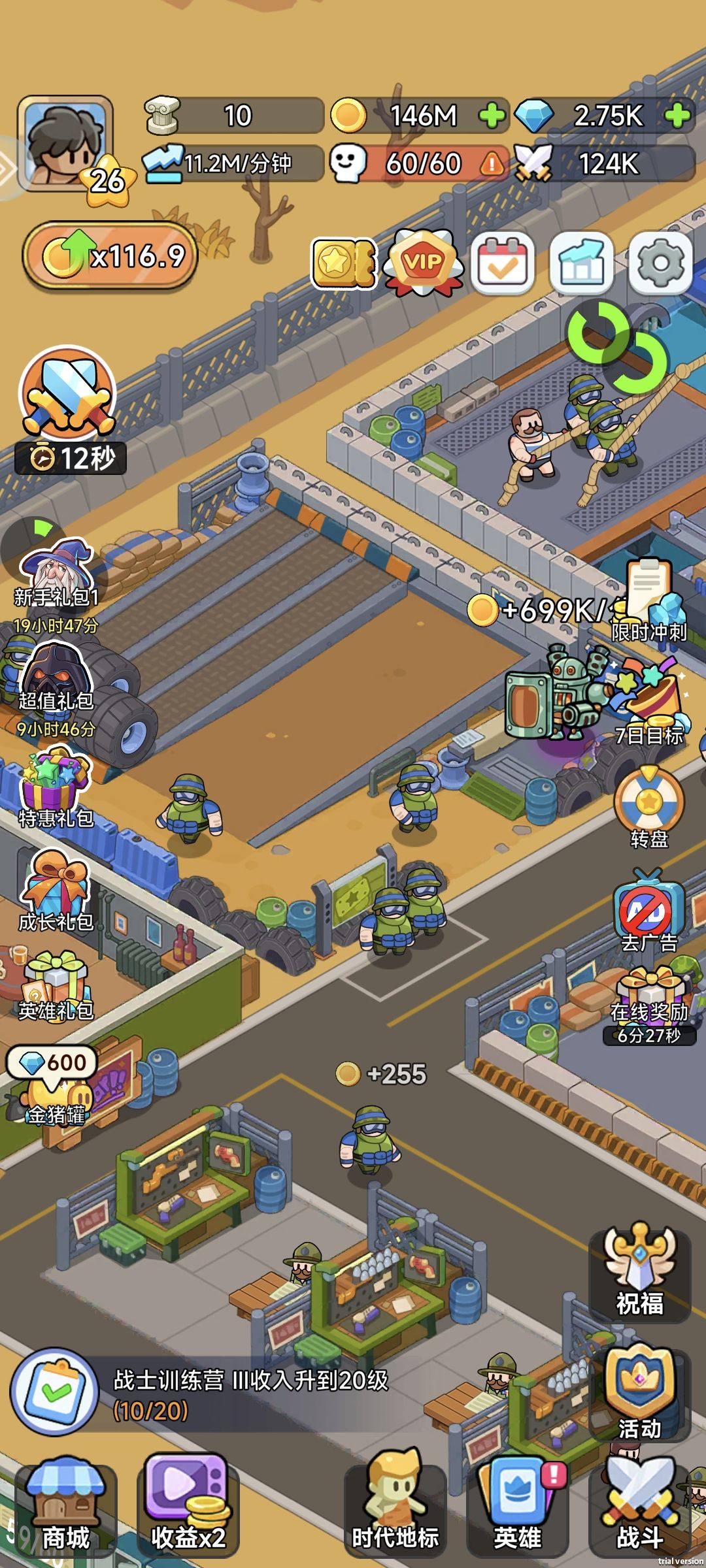Open the daily check-in calendar
The width and height of the screenshot is (706, 1568).
(x=503, y=263)
